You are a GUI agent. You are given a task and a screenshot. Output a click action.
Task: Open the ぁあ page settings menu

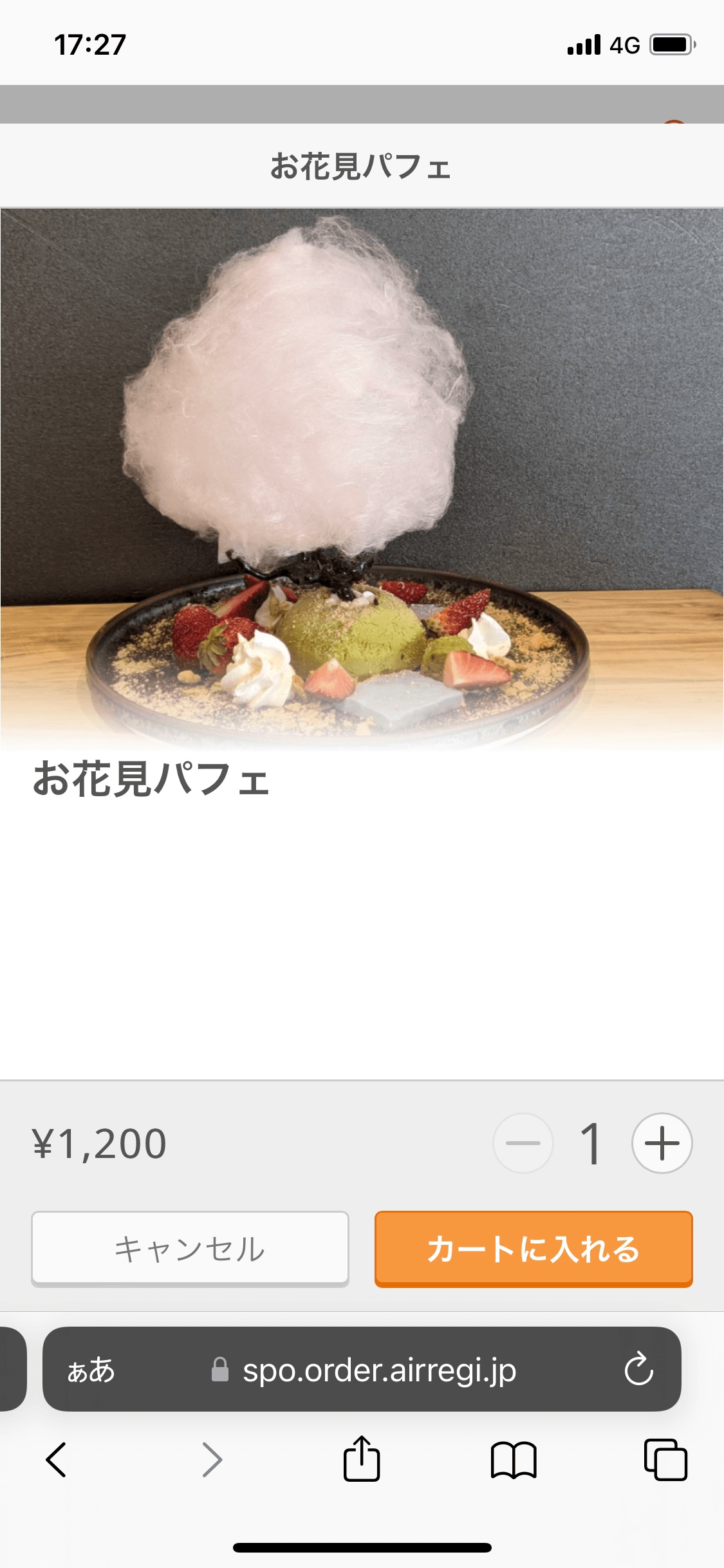pyautogui.click(x=91, y=1370)
